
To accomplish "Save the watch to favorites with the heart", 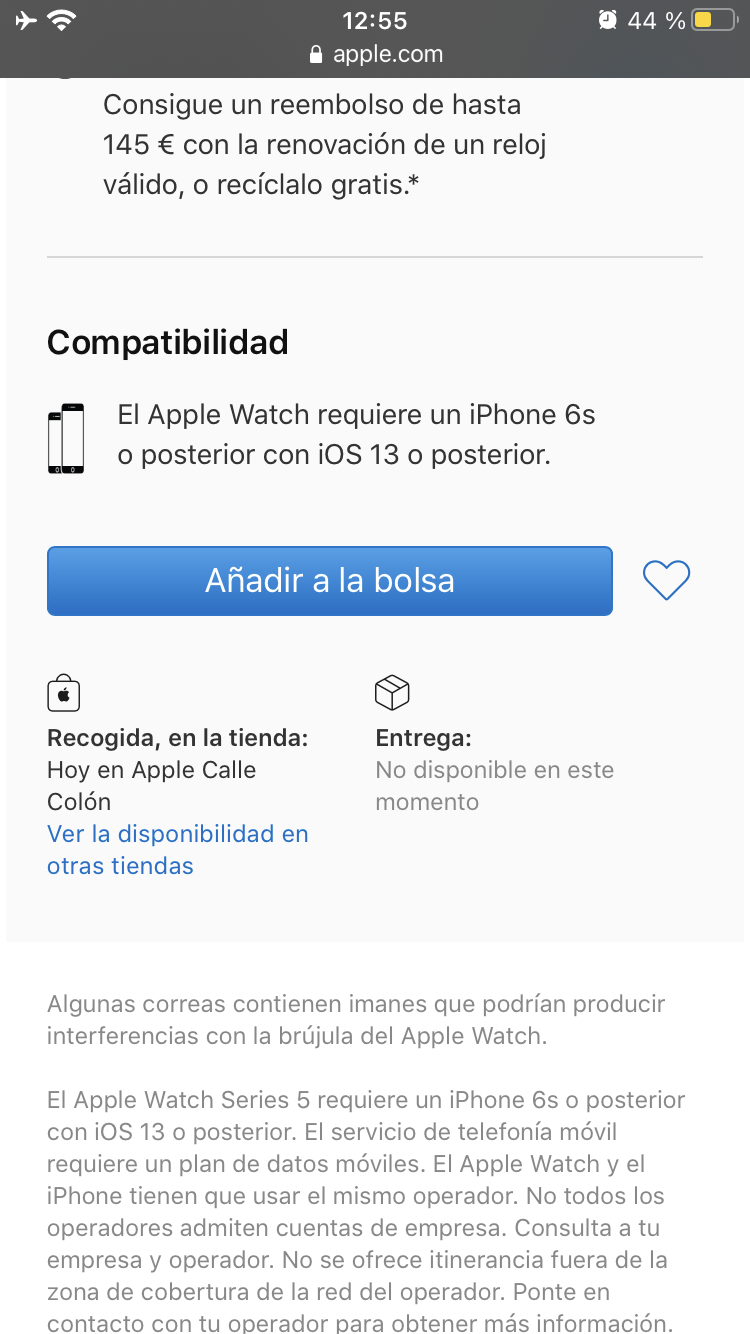I will 666,580.
